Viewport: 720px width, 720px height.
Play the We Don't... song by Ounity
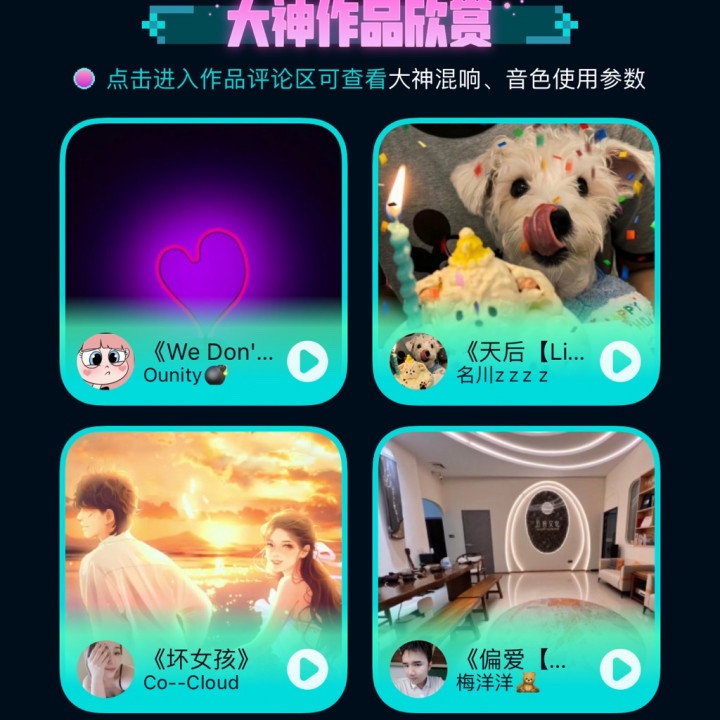point(307,361)
